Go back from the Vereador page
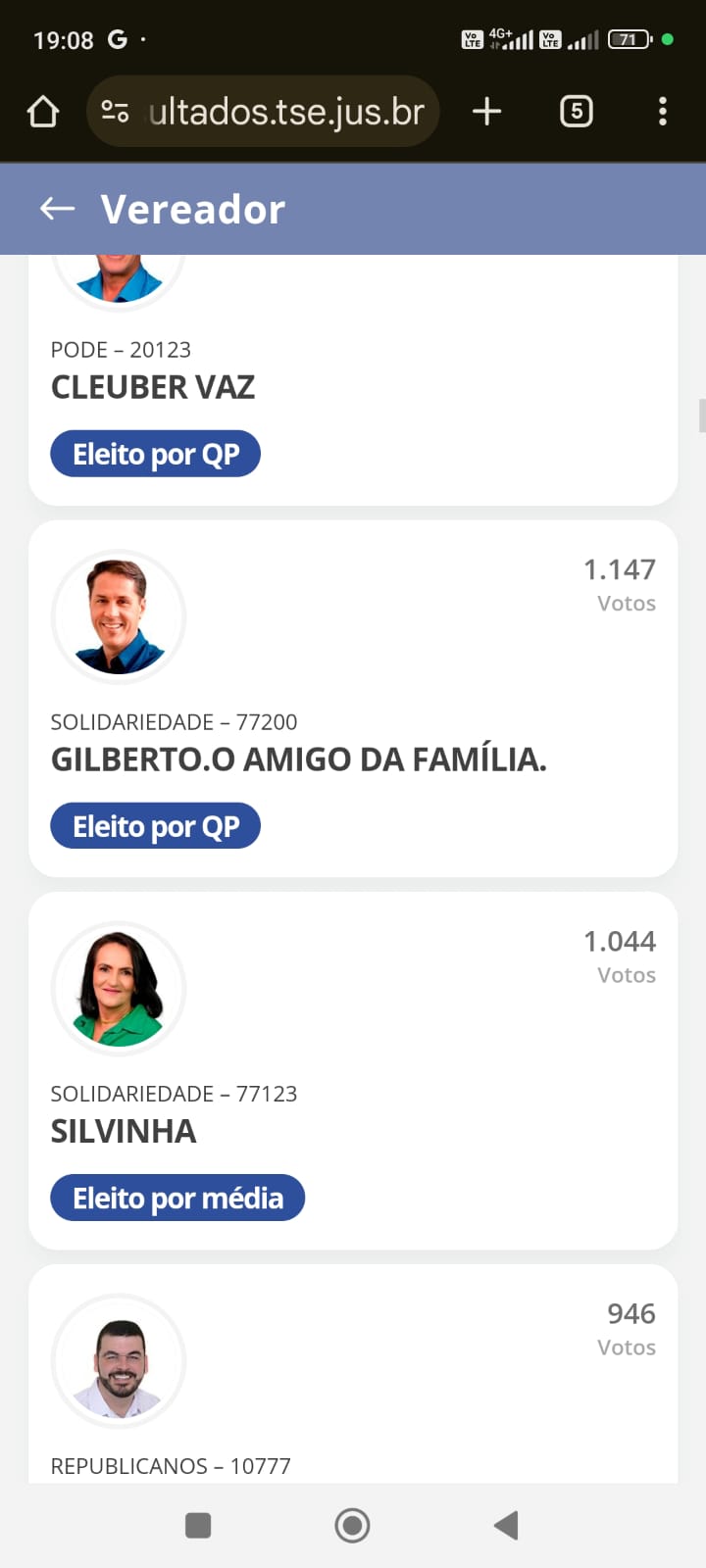Viewport: 706px width, 1568px height. [57, 209]
